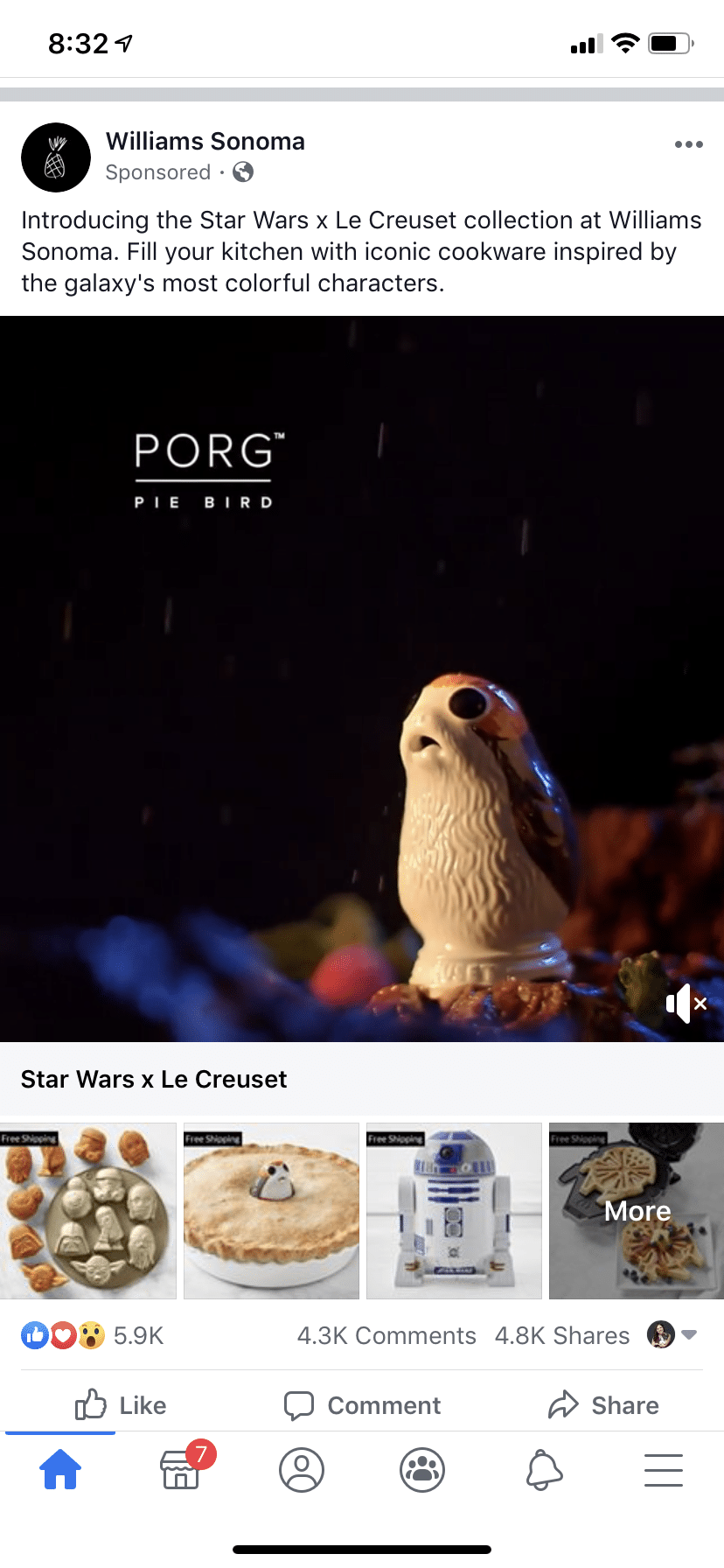This screenshot has width=724, height=1568.
Task: Open the hamburger menu tab
Action: coord(664,1470)
